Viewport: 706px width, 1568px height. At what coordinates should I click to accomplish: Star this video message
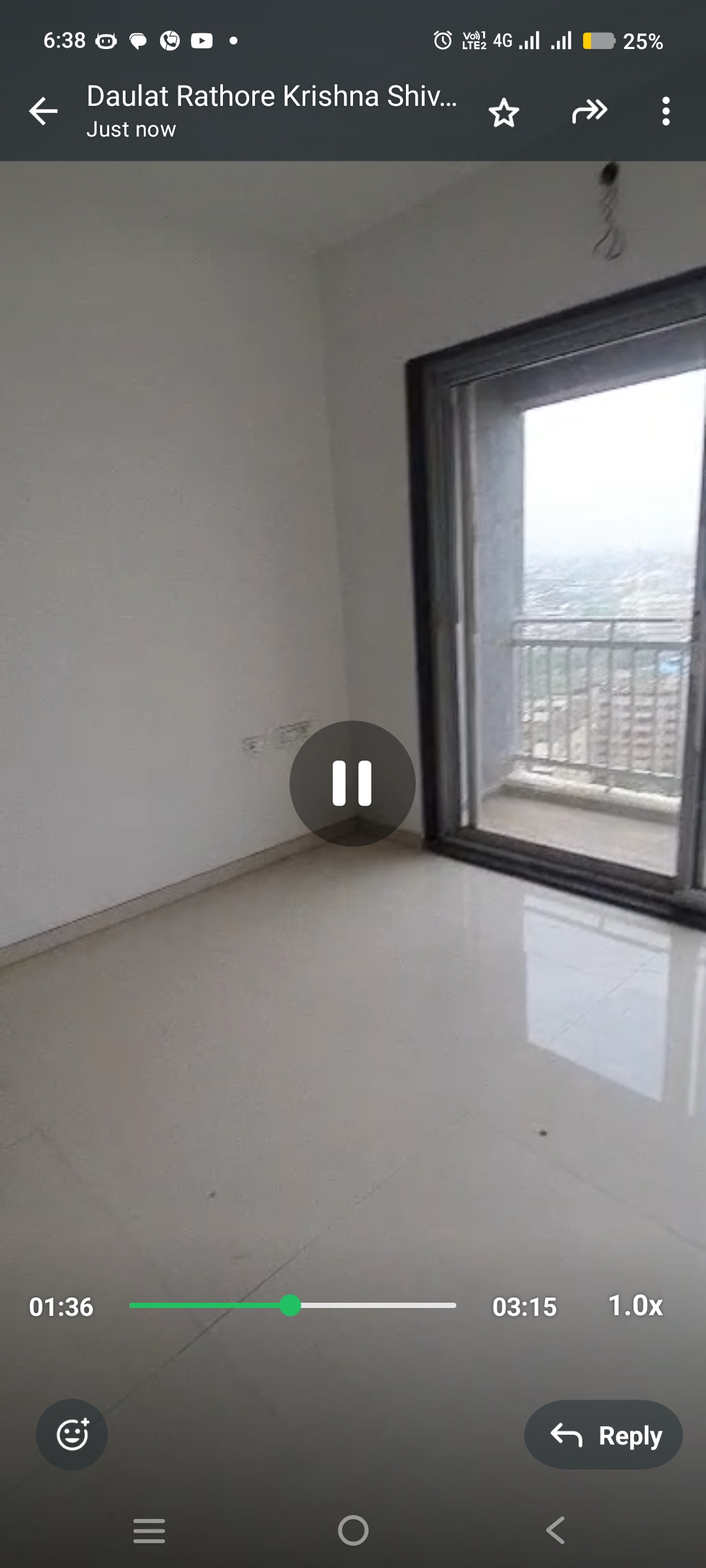[x=503, y=112]
